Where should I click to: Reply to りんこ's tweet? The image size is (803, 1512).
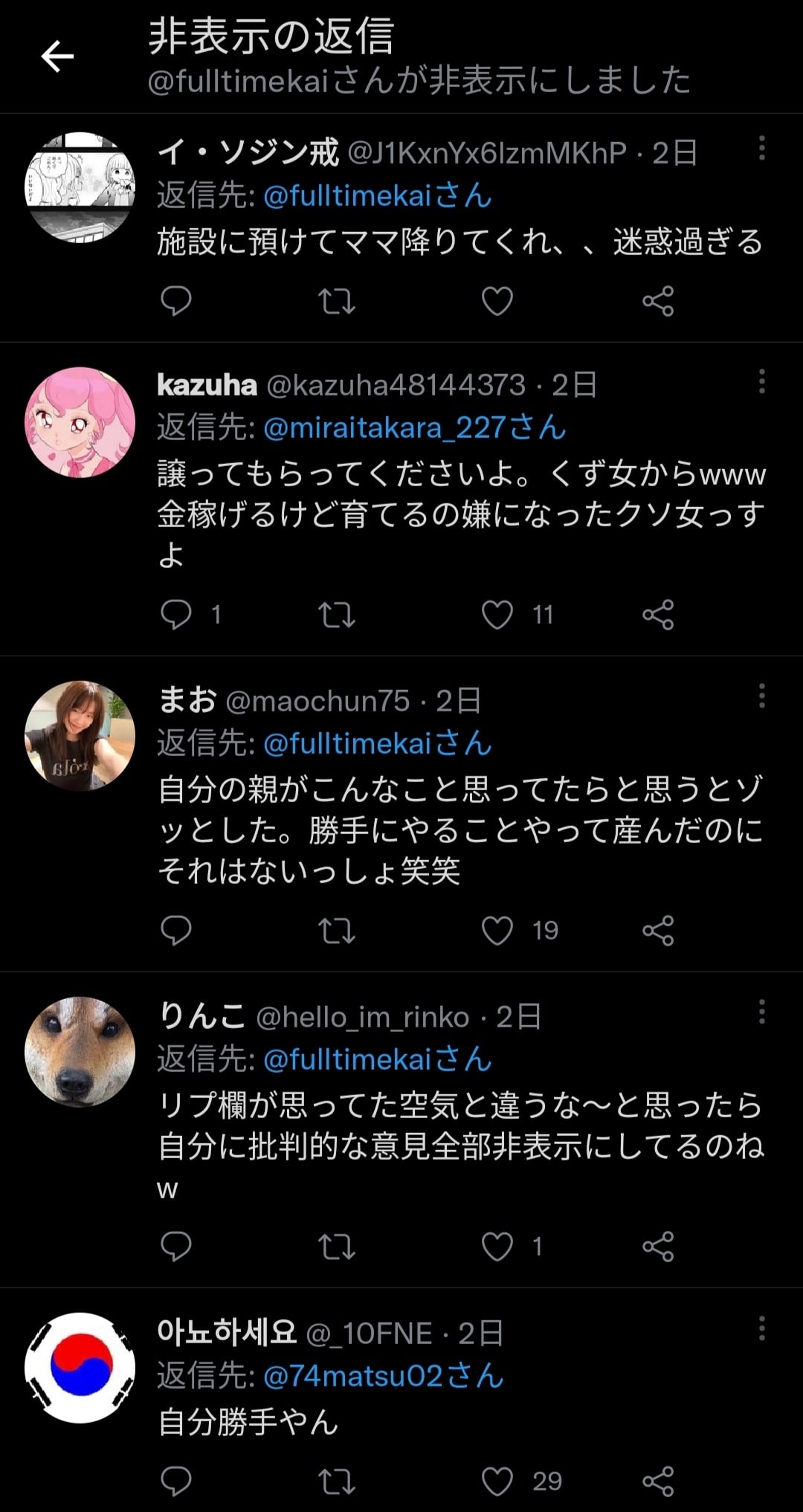[176, 1247]
